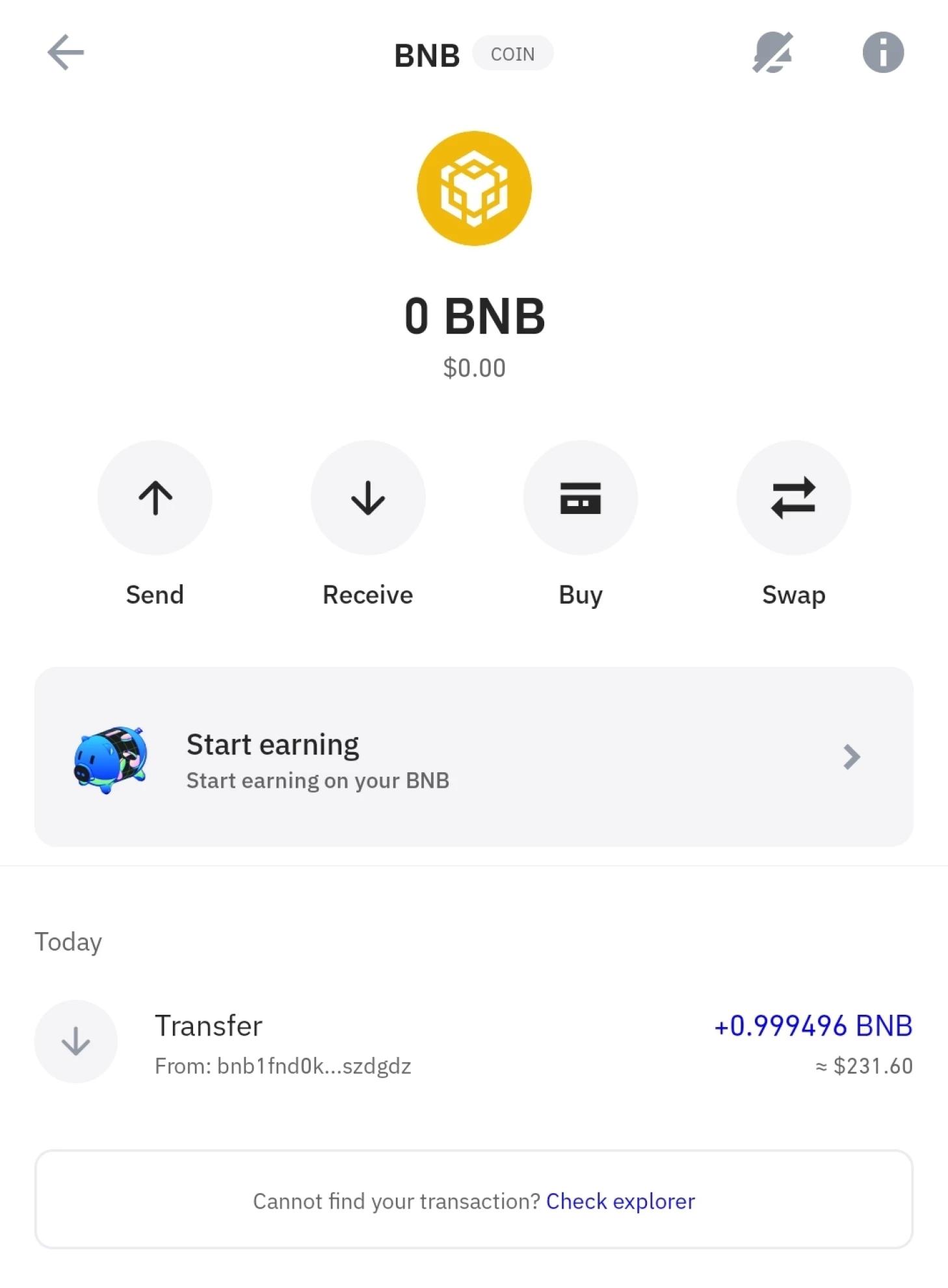Open Swap for BNB
The width and height of the screenshot is (948, 1288).
(793, 498)
